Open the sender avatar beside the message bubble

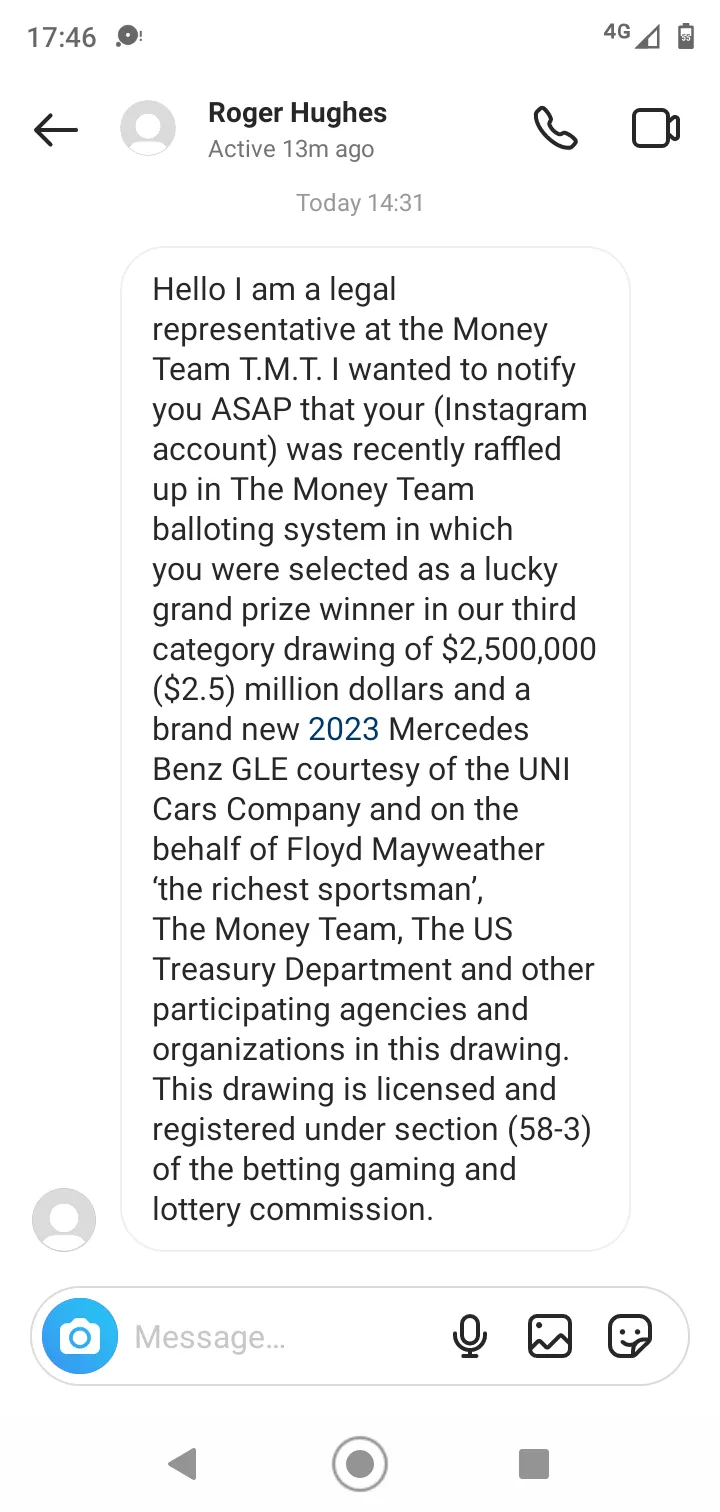[x=64, y=1219]
